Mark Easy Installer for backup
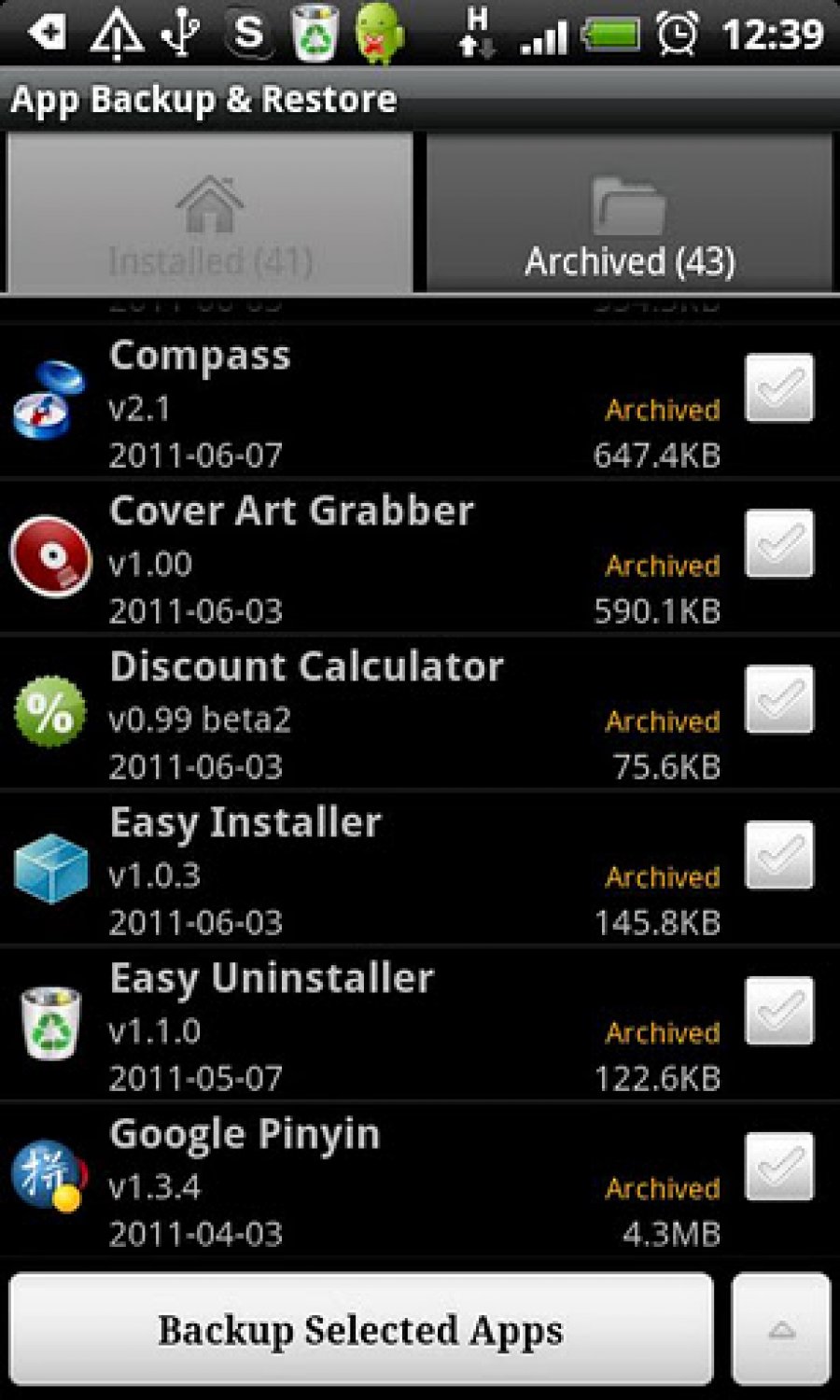The image size is (840, 1400). click(x=779, y=856)
